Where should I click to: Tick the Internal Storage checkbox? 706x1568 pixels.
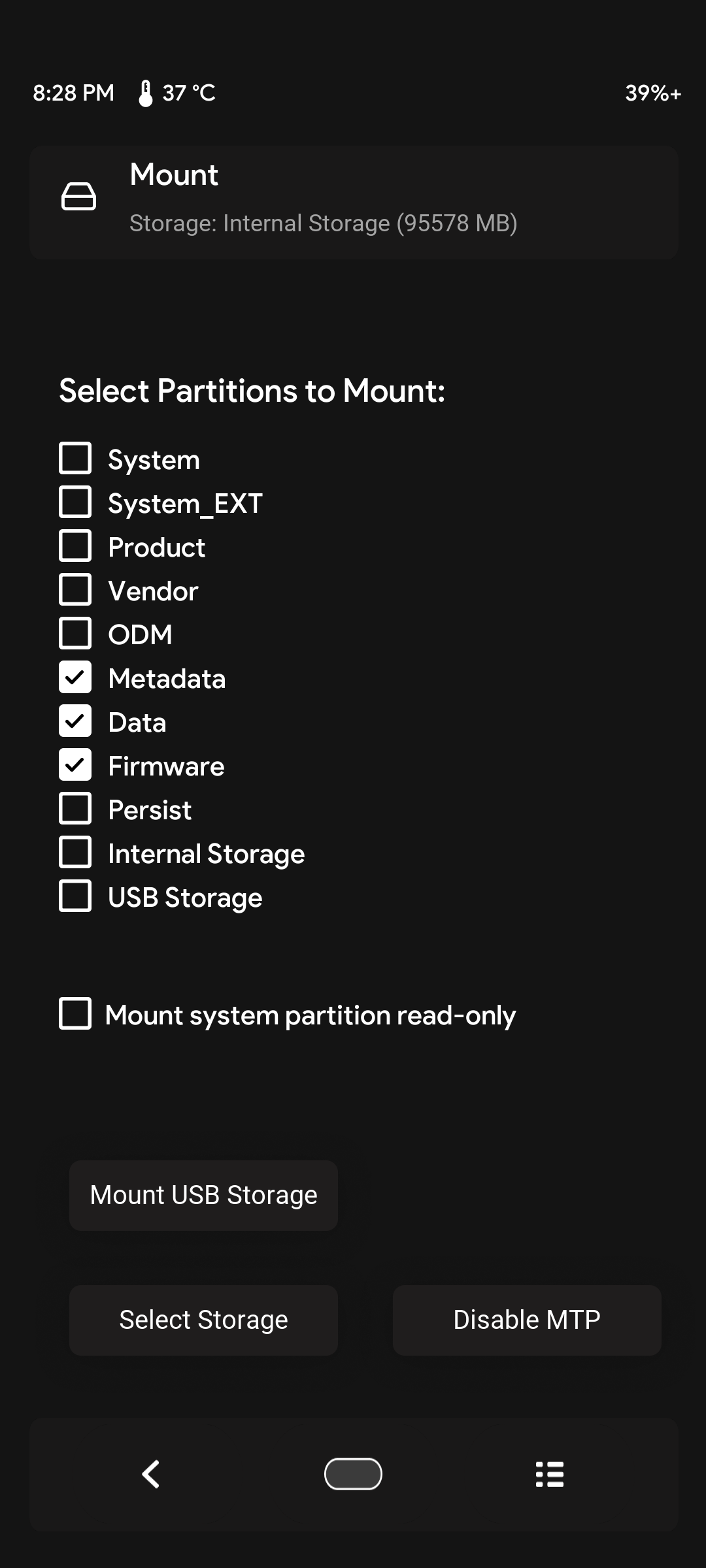click(75, 852)
